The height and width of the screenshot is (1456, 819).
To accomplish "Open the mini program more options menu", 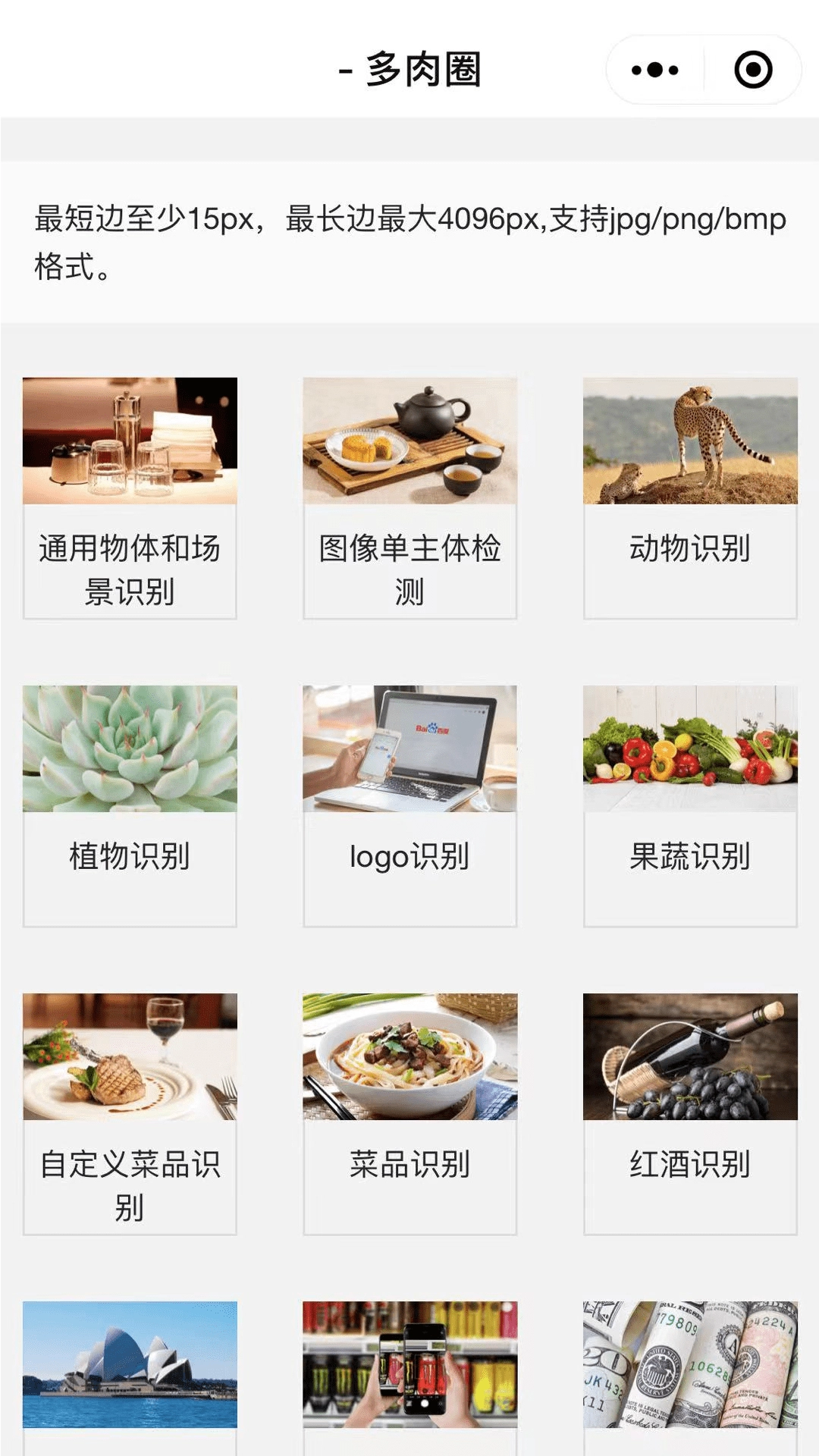I will (655, 71).
